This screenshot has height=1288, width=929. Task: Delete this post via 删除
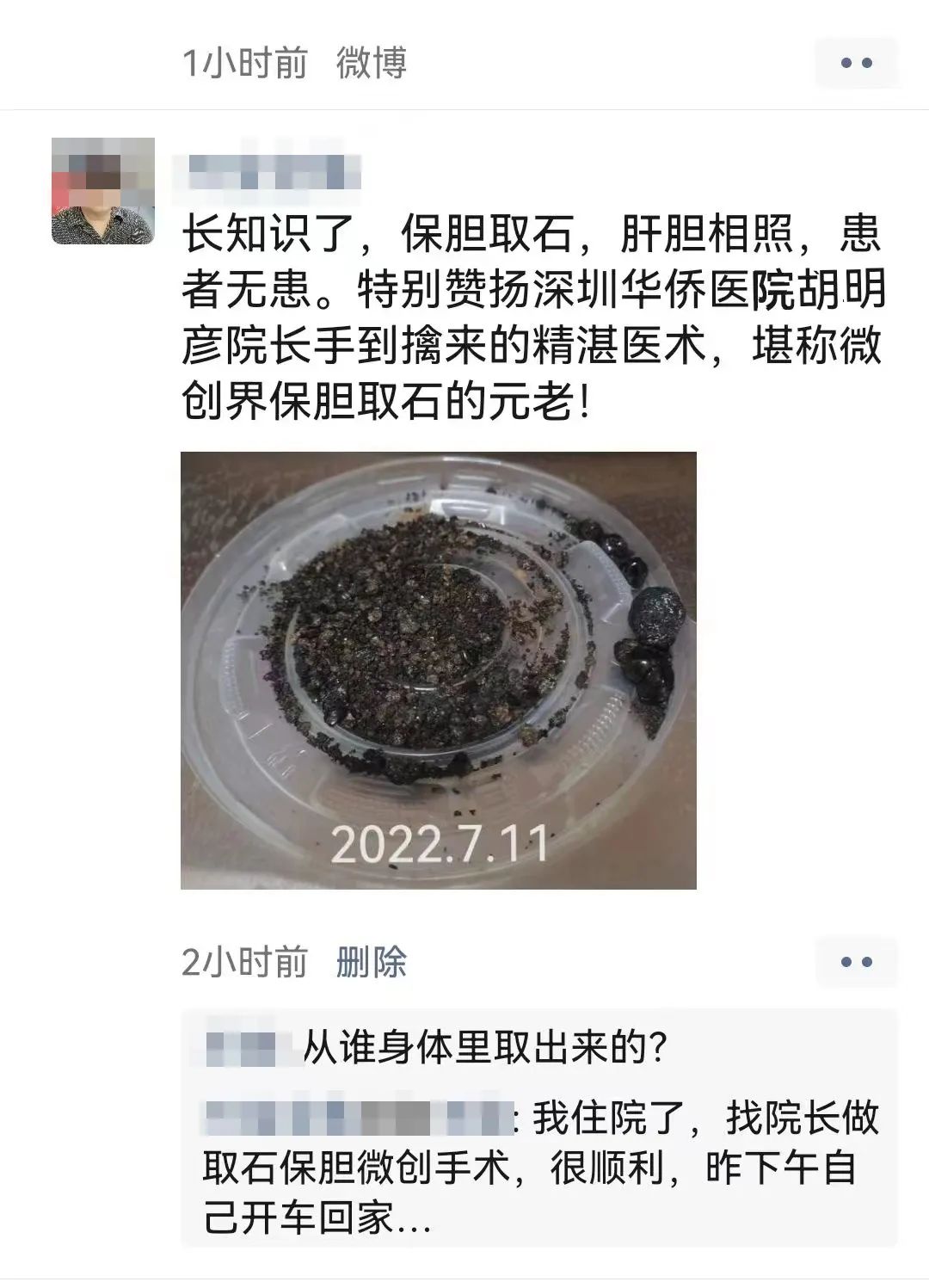(x=371, y=962)
